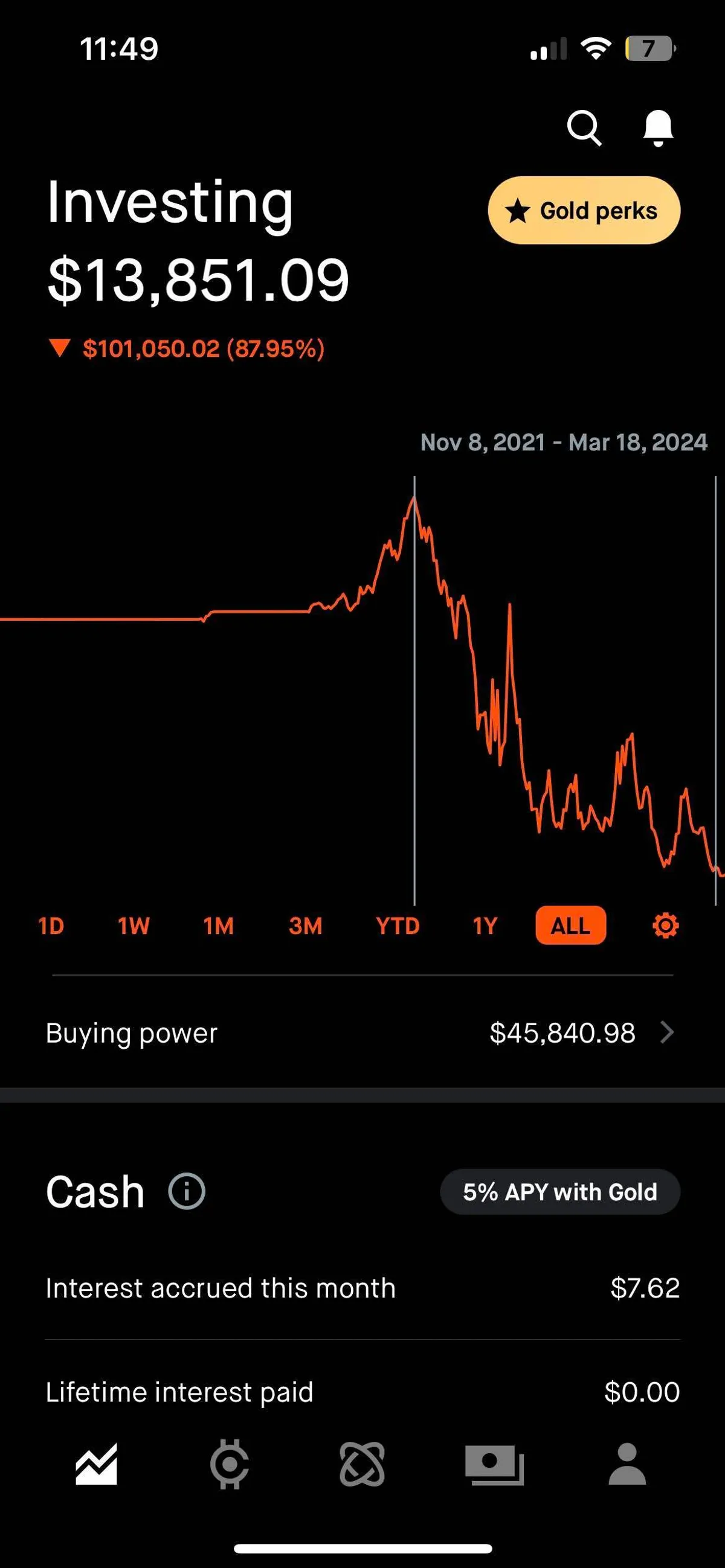725x1568 pixels.
Task: Show the 1M chart range
Action: [x=218, y=926]
